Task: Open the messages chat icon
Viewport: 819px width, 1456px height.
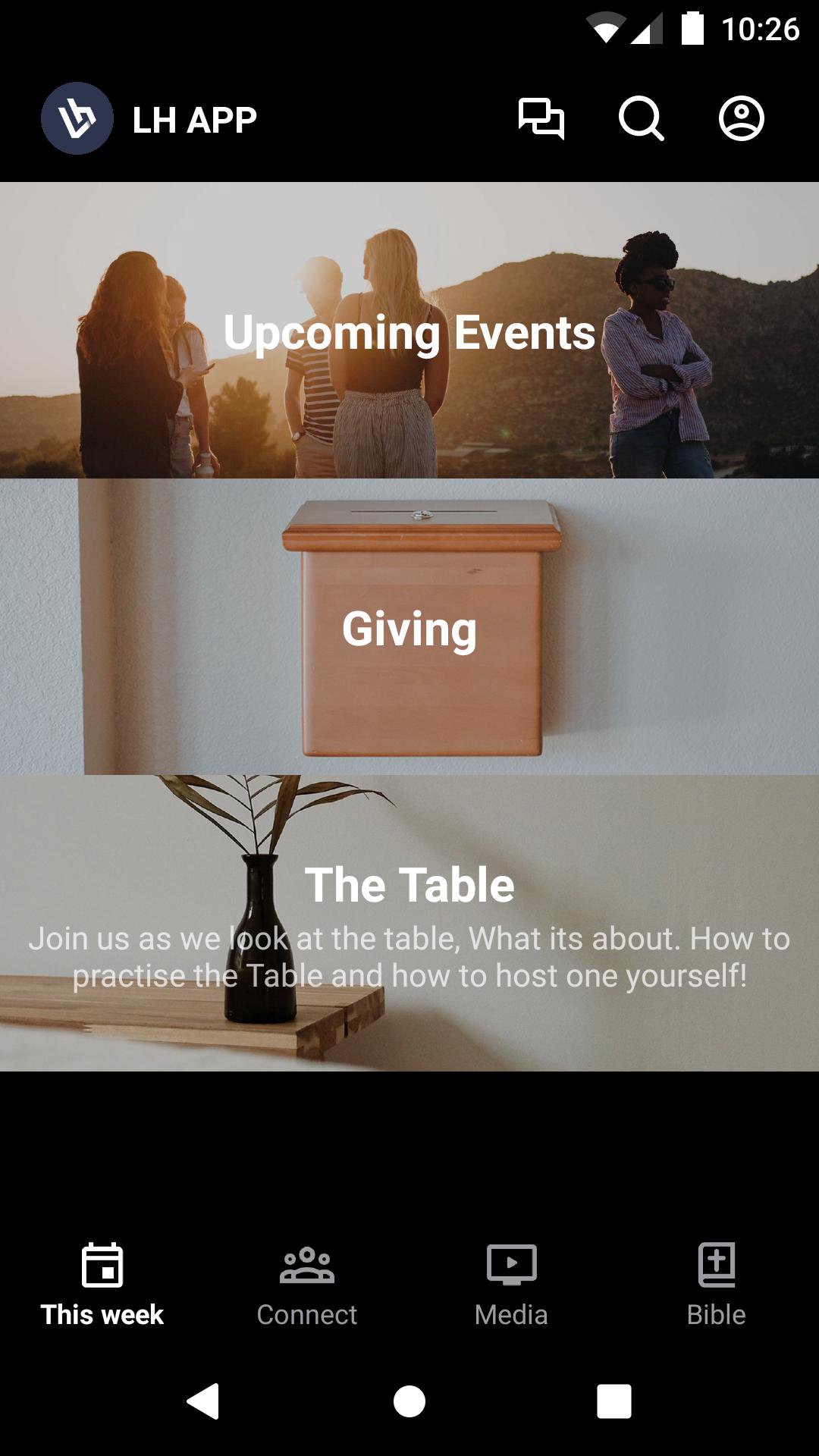Action: point(541,119)
